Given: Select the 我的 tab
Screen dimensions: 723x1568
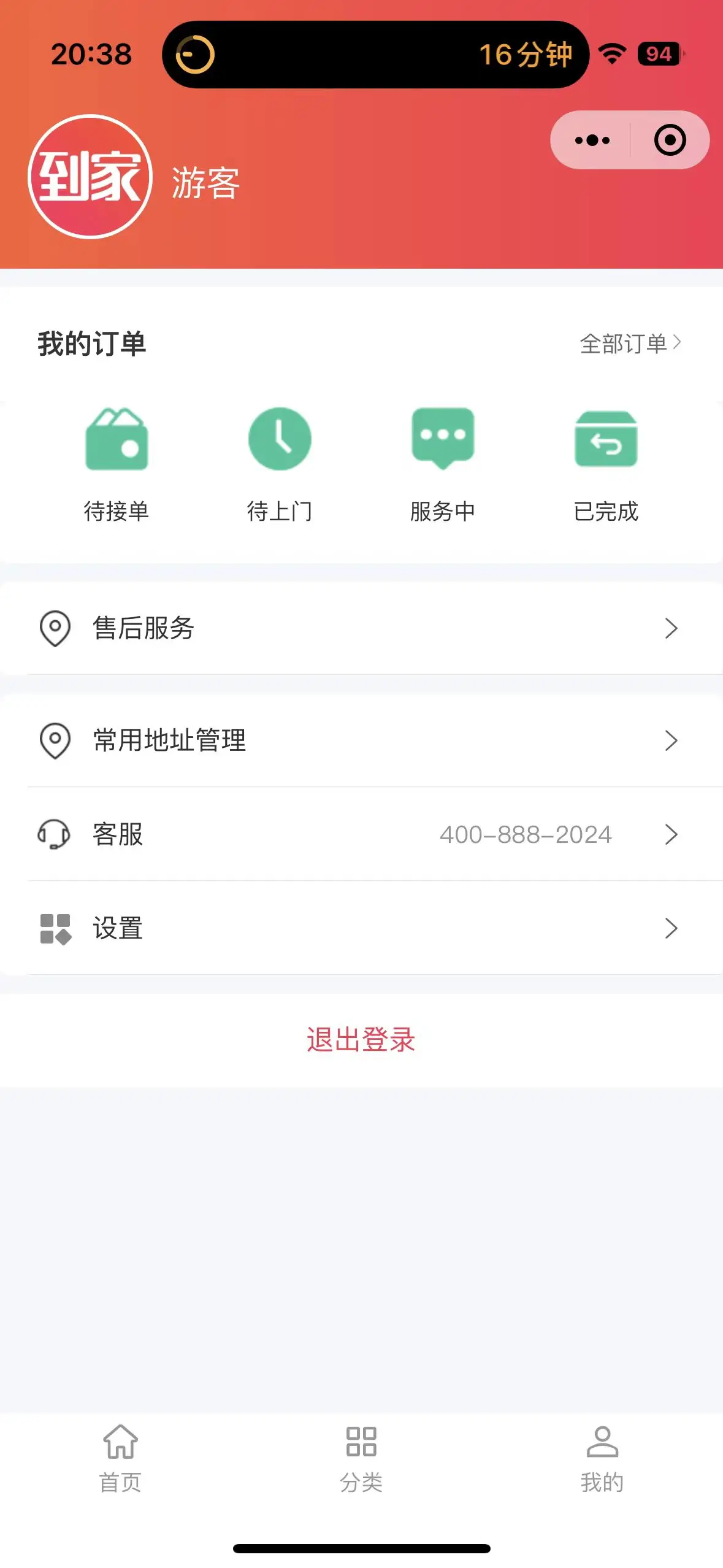Looking at the screenshot, I should [x=602, y=1459].
